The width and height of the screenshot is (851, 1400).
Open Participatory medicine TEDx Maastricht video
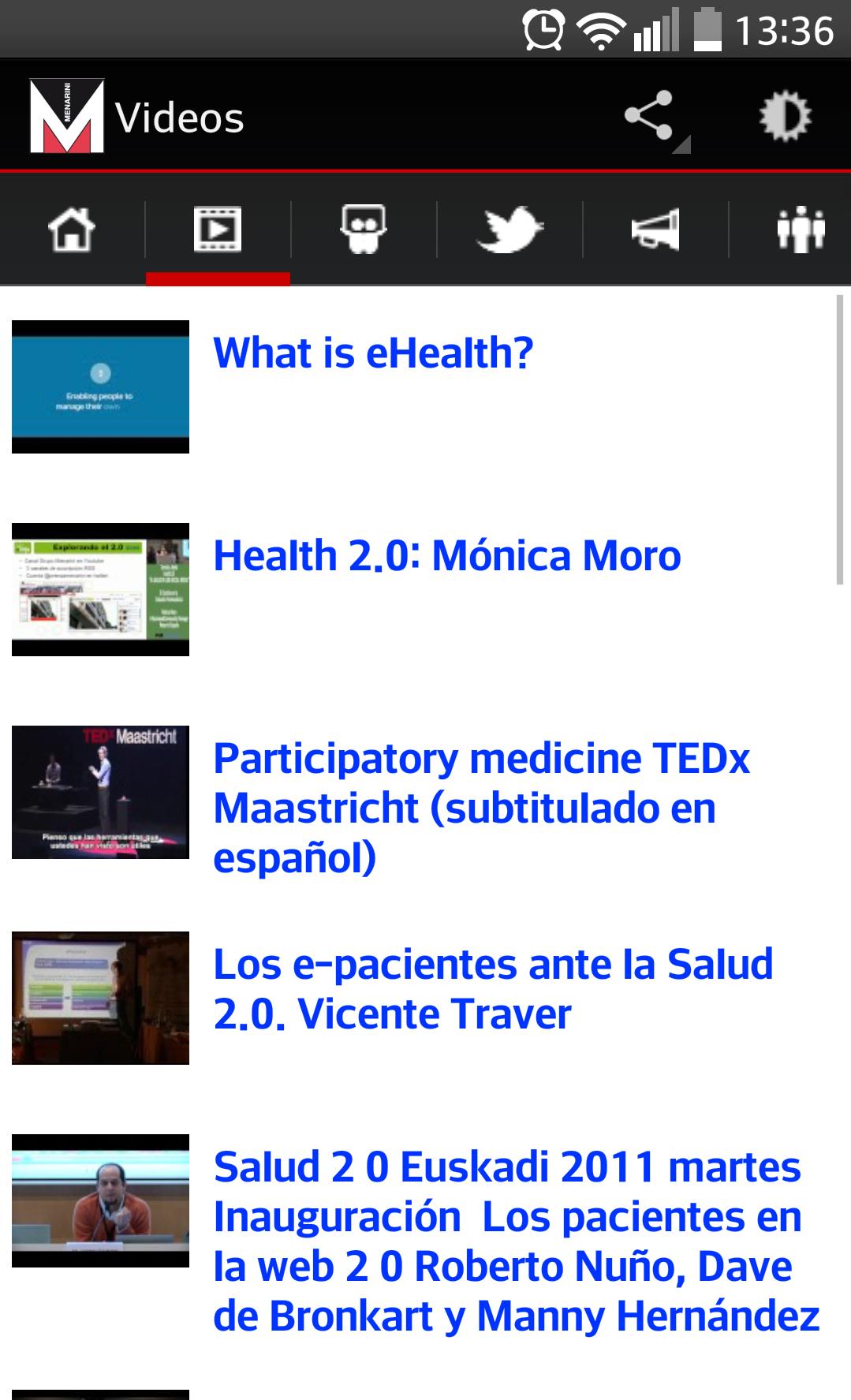481,807
